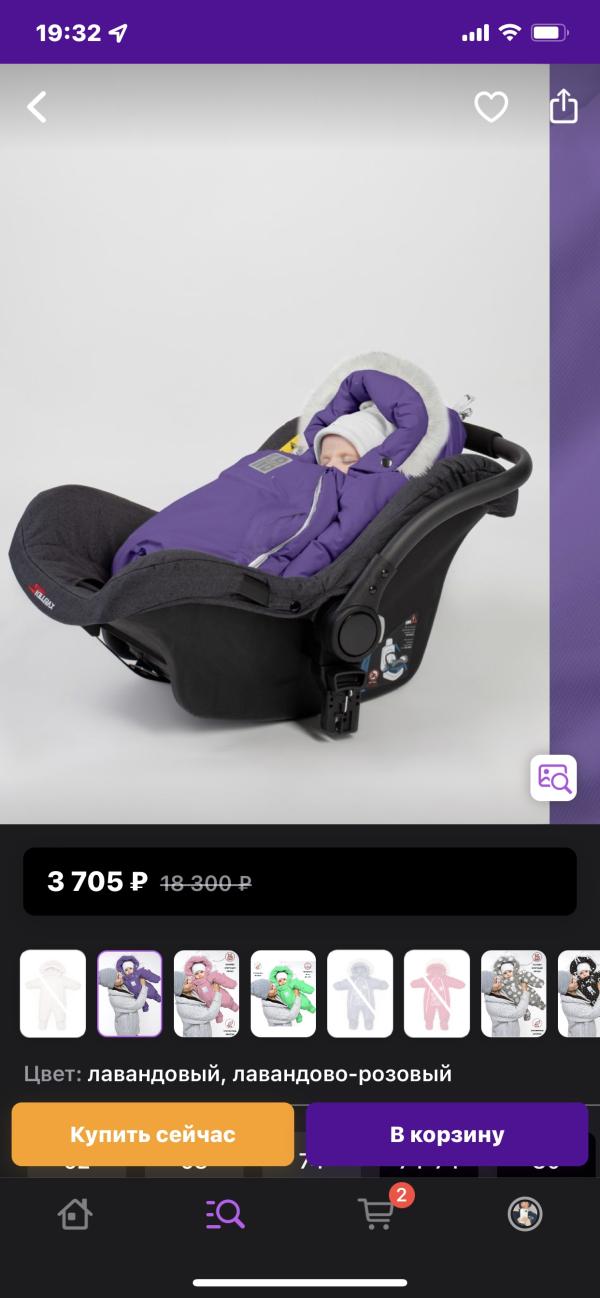This screenshot has height=1298, width=600.
Task: Open the home tab
Action: coord(75,1214)
